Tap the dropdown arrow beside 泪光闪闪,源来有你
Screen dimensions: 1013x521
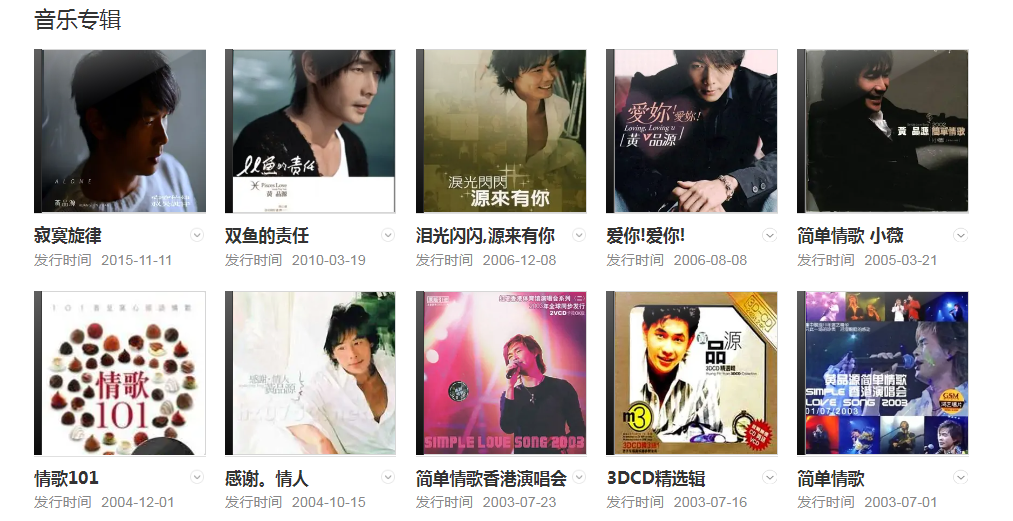coord(579,235)
